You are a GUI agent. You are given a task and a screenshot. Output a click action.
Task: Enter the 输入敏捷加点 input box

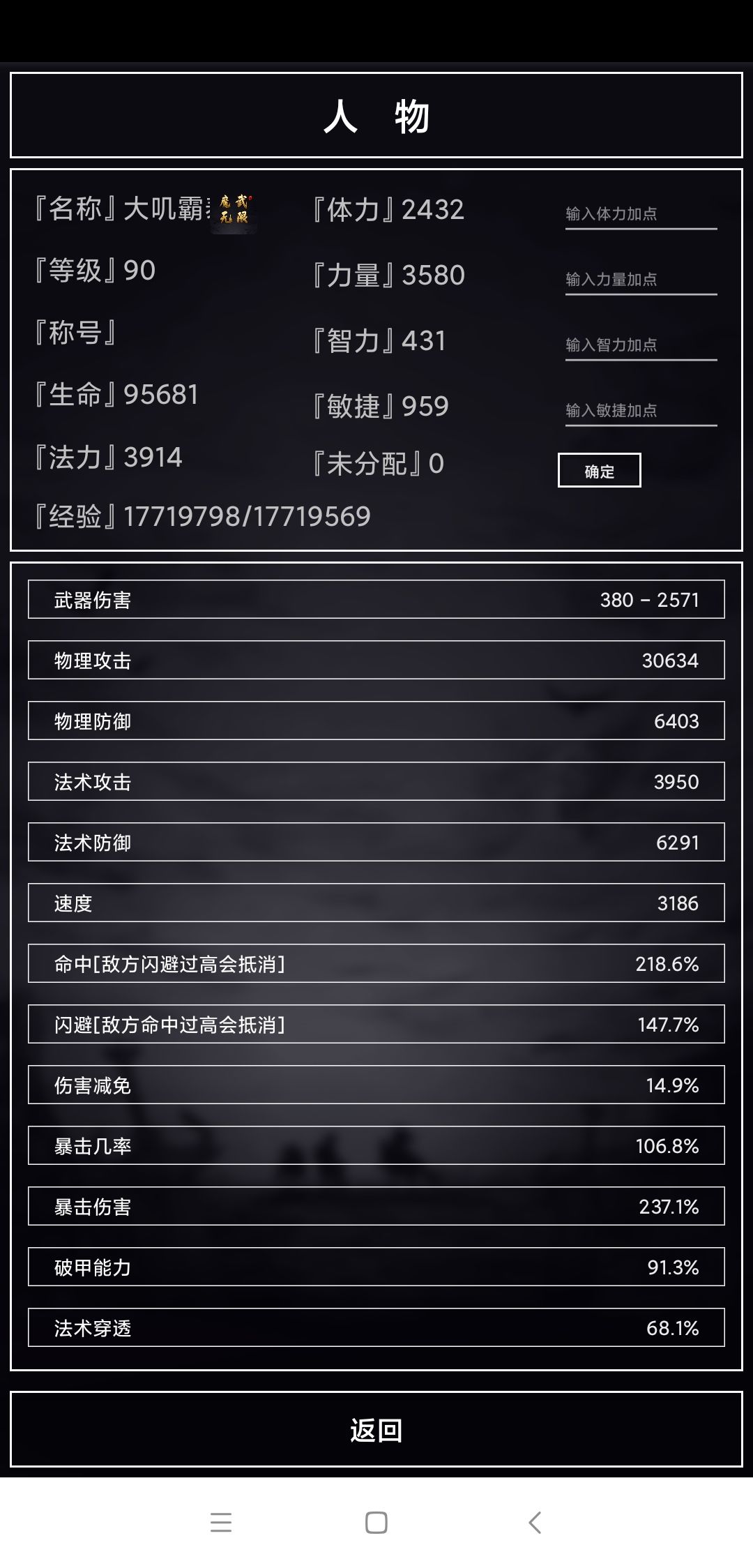point(641,410)
